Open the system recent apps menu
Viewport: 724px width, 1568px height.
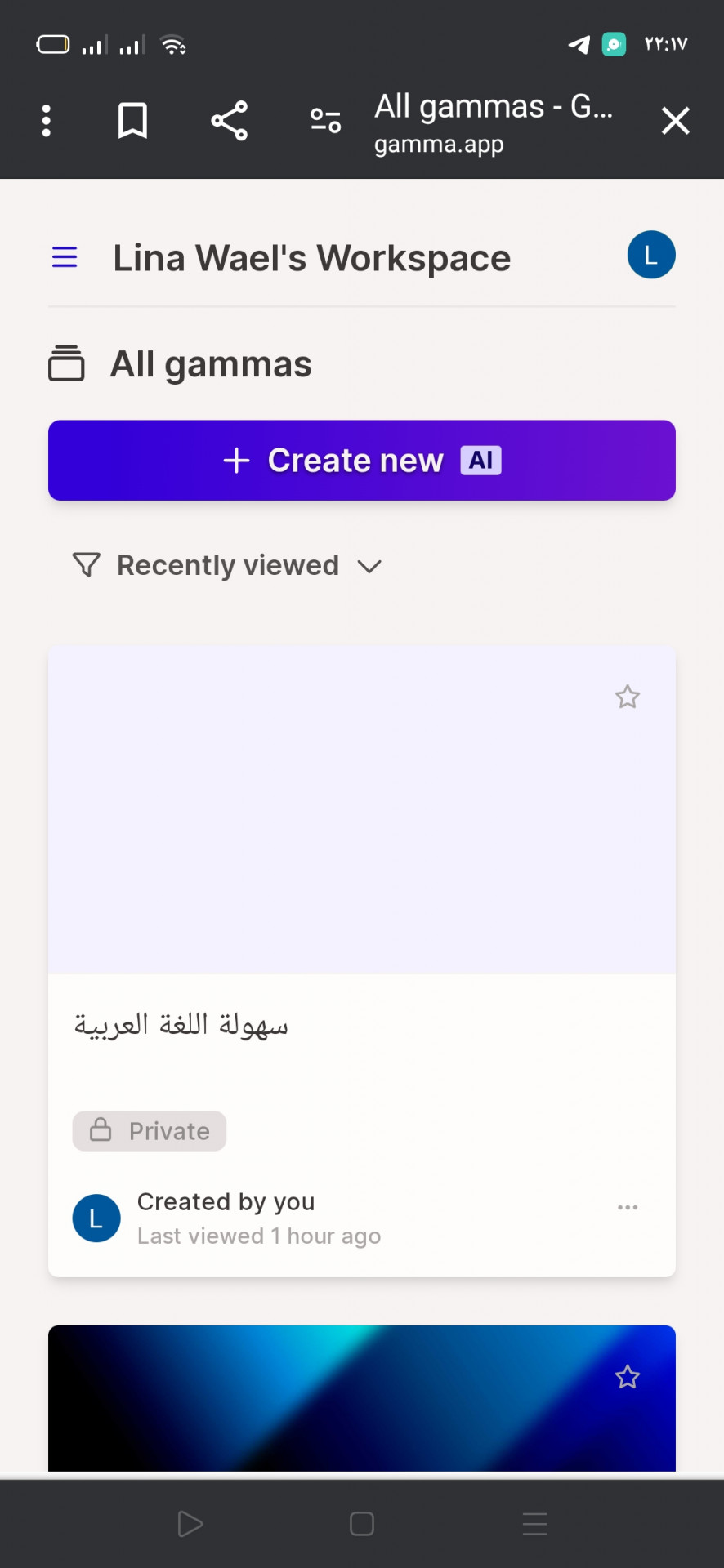pos(535,1524)
